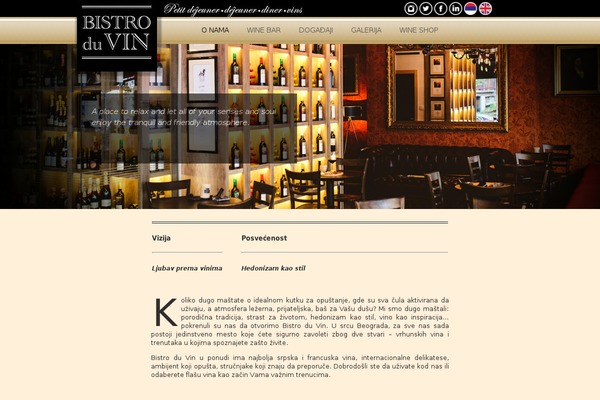Image resolution: width=600 pixels, height=400 pixels.
Task: Open the Instagram profile icon
Action: 411,8
